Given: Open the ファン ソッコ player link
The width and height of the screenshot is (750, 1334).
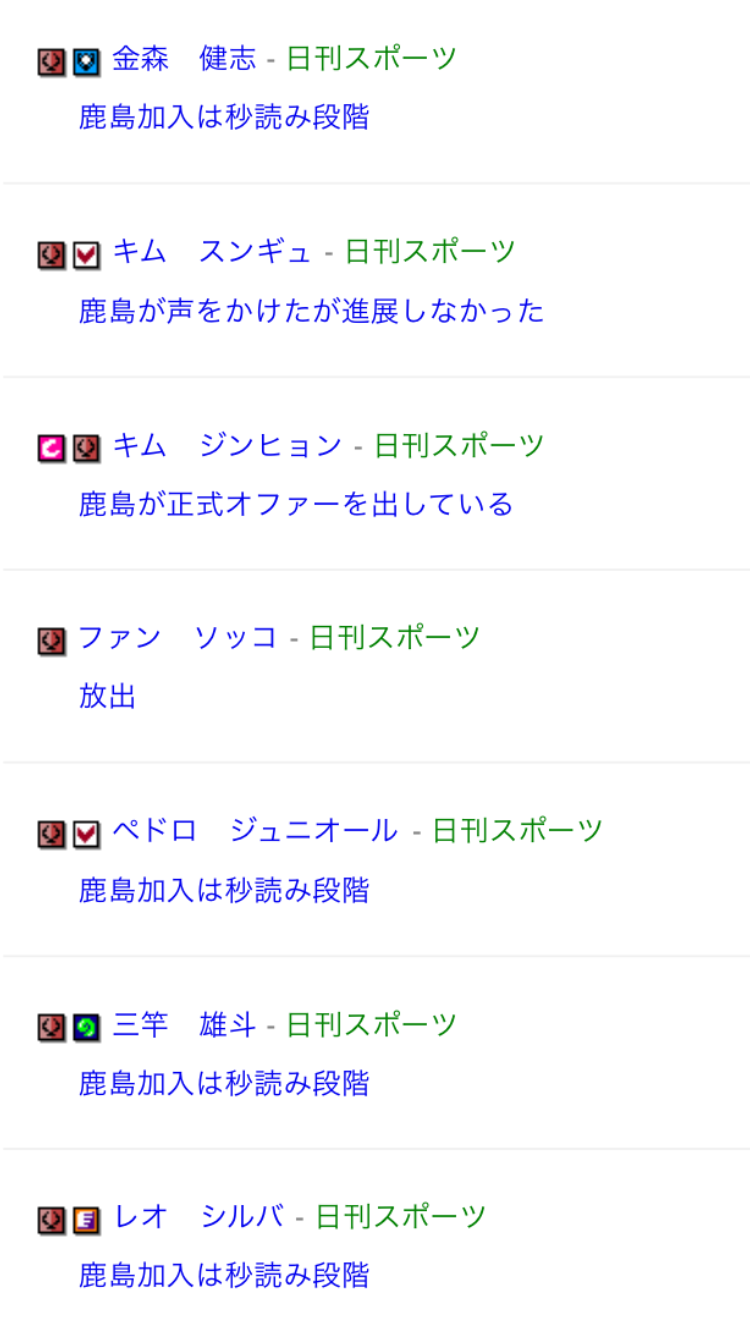Looking at the screenshot, I should click(178, 638).
